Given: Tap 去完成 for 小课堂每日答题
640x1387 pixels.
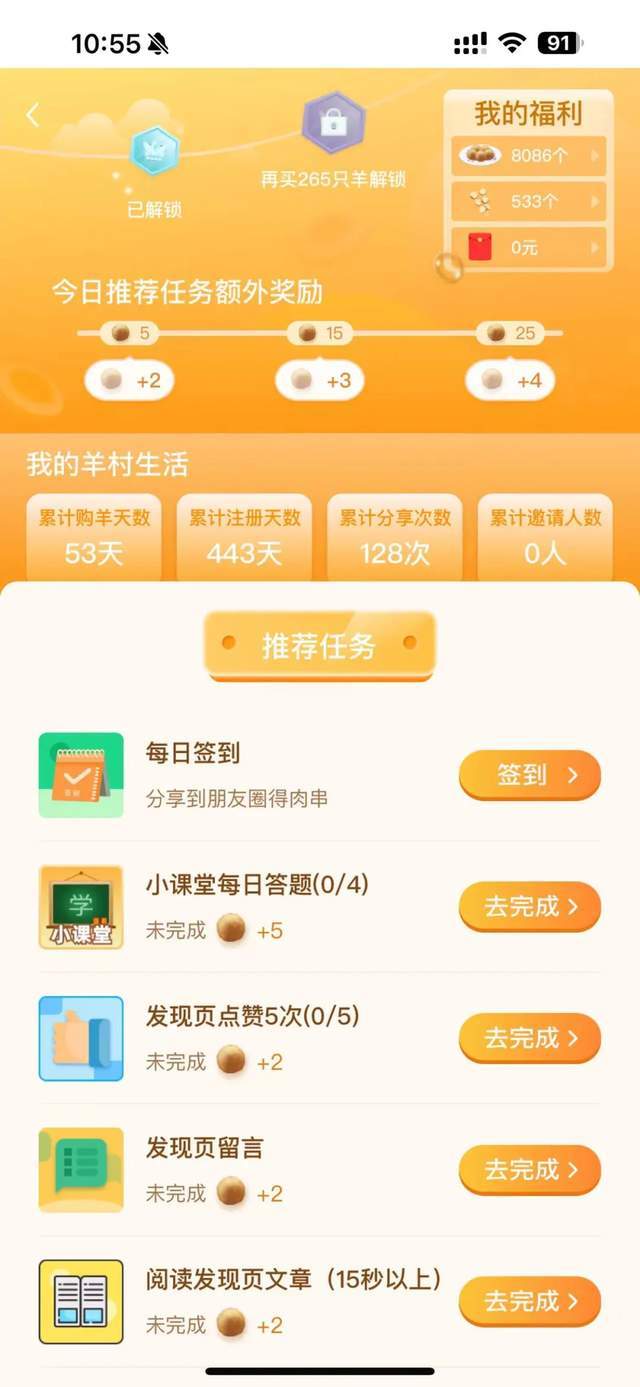Looking at the screenshot, I should 529,907.
